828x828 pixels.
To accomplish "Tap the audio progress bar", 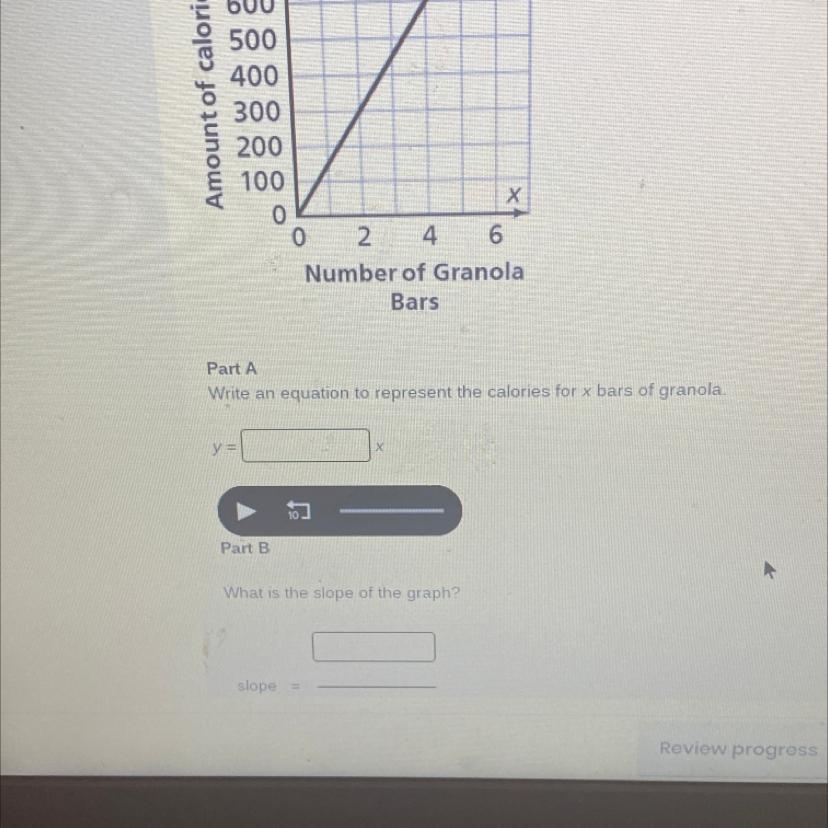I will (391, 511).
